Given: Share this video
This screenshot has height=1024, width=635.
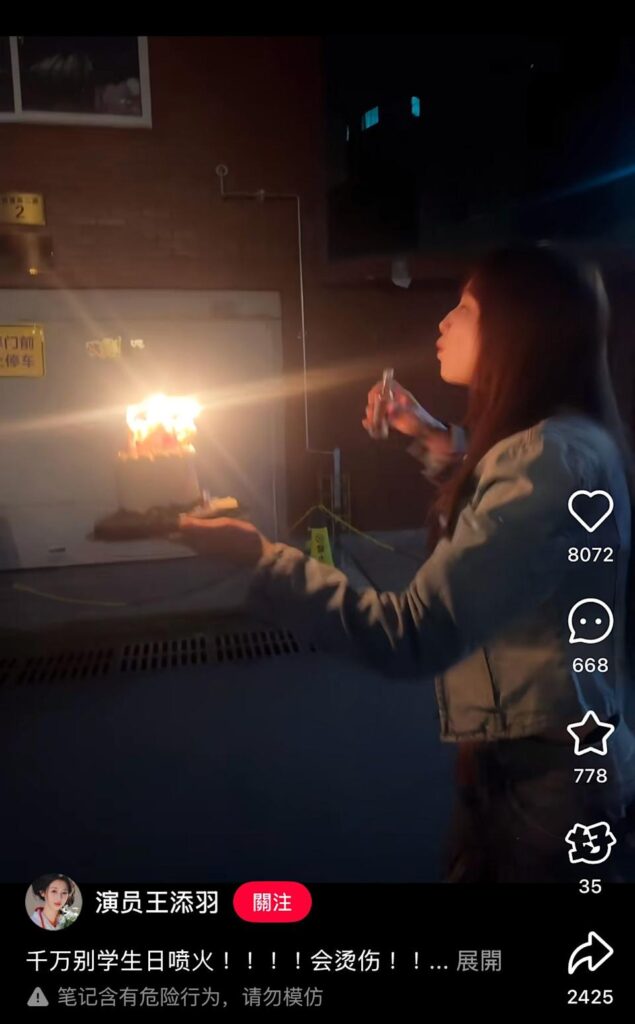Looking at the screenshot, I should 590,953.
